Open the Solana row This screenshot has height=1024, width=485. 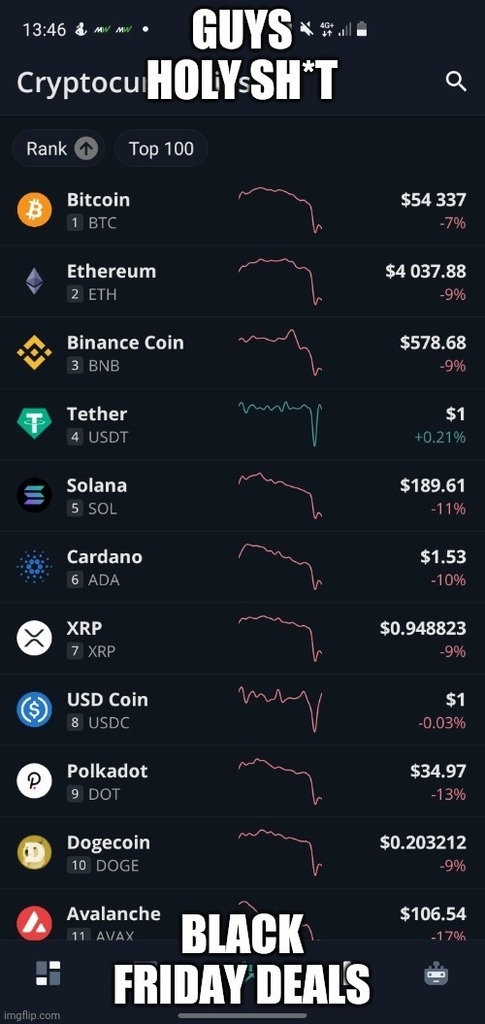[x=242, y=496]
